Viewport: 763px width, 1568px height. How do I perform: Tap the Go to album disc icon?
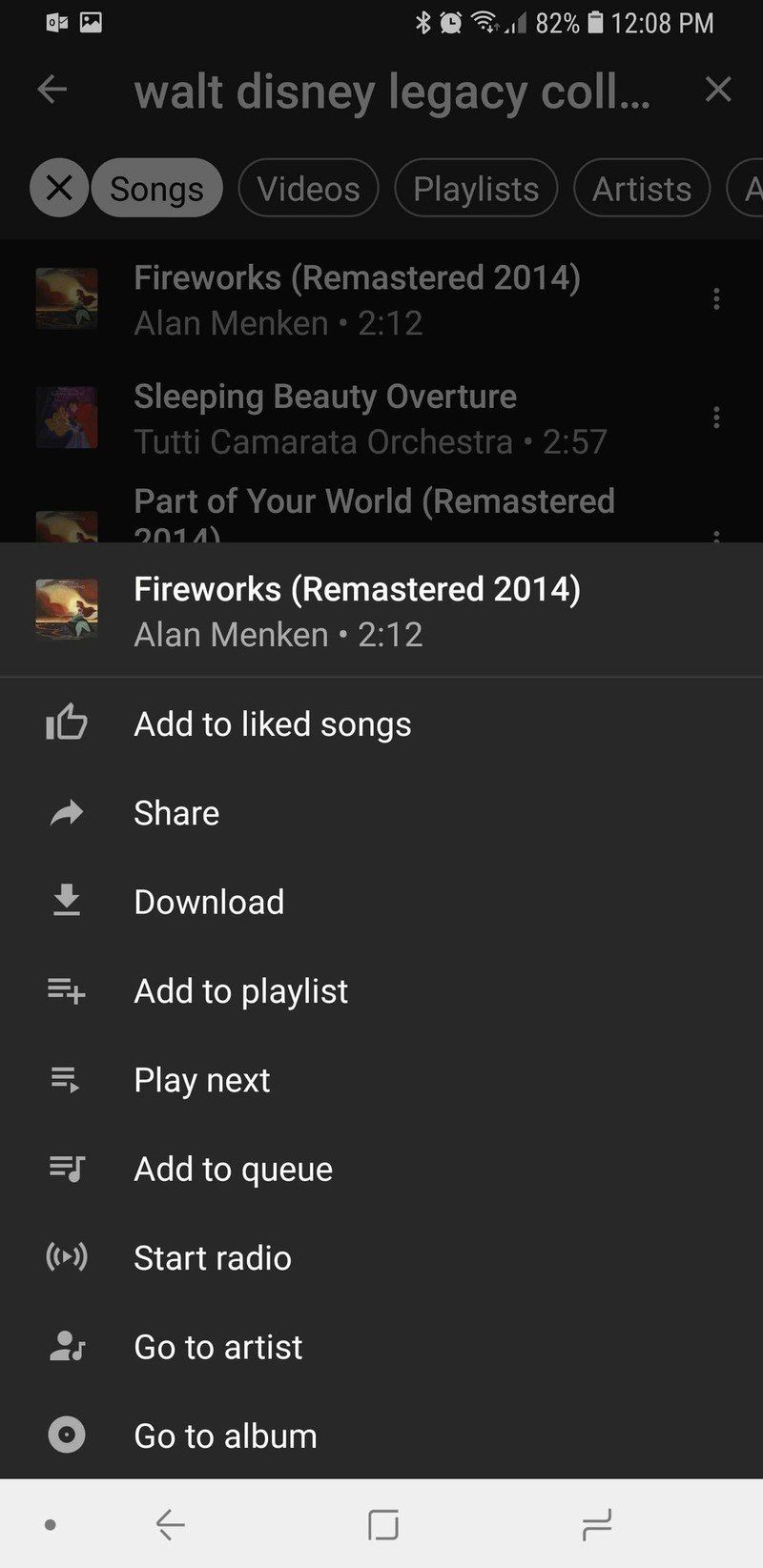pyautogui.click(x=65, y=1436)
